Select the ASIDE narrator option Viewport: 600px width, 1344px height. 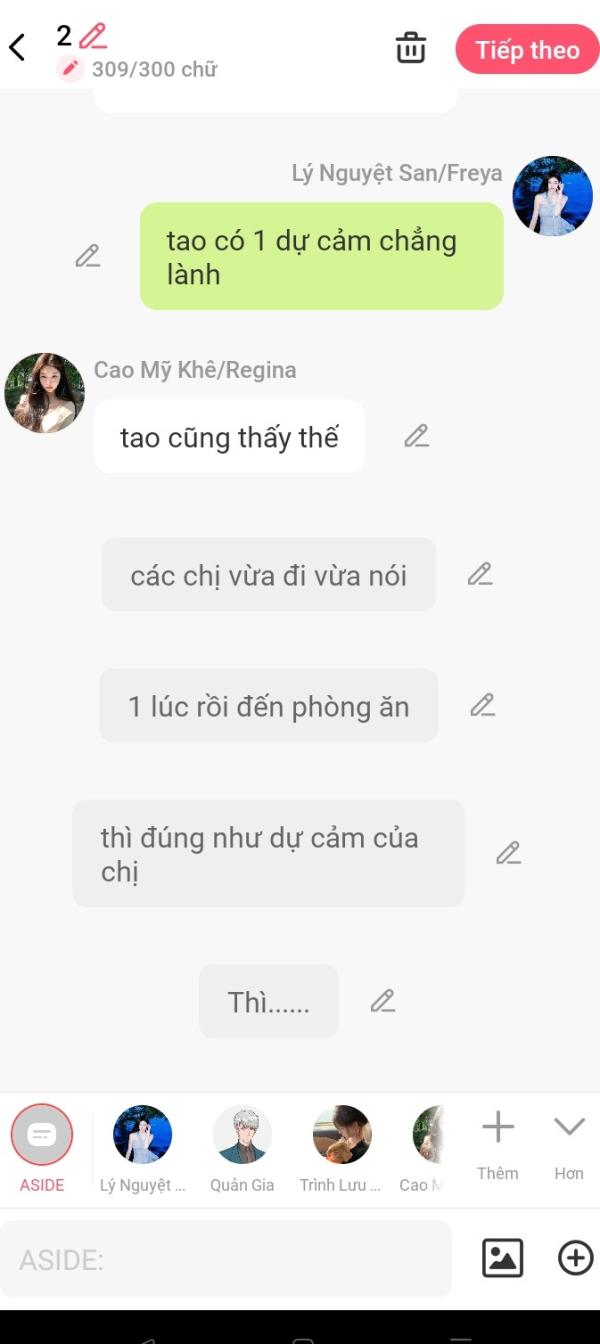(x=42, y=1148)
